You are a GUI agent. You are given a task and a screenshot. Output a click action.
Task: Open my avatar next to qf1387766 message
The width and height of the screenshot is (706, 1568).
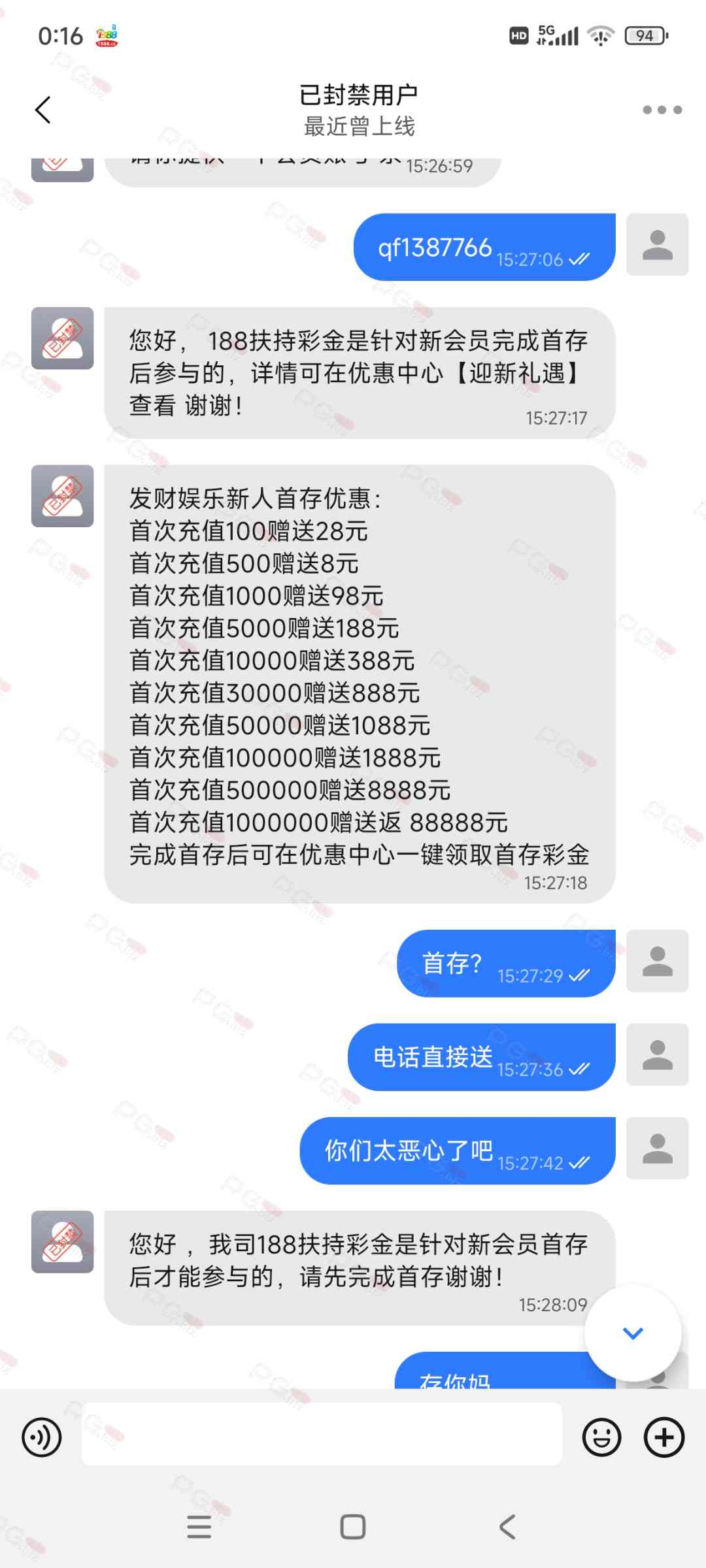(657, 244)
